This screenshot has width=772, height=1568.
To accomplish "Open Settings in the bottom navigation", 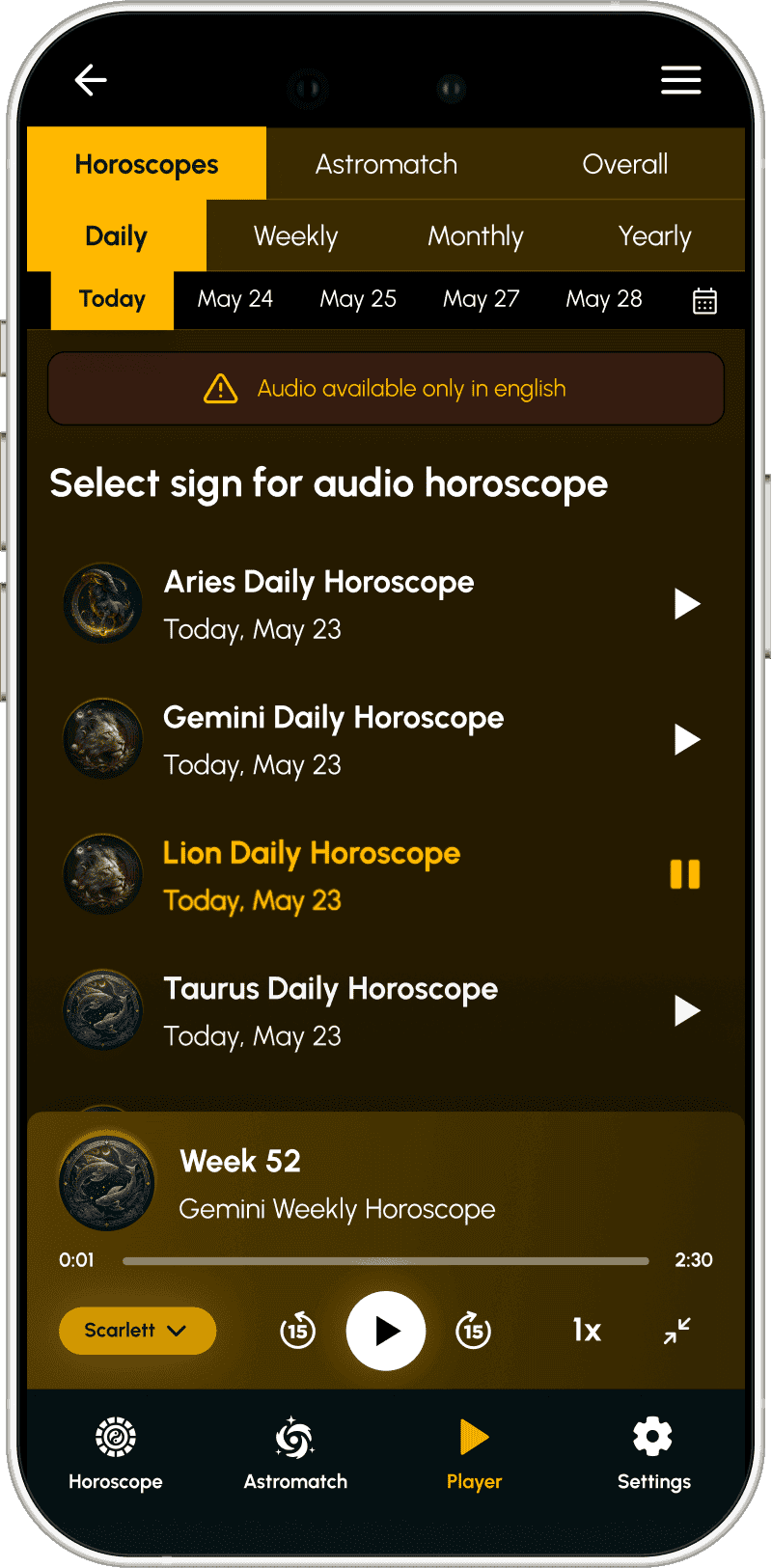I will (653, 1453).
